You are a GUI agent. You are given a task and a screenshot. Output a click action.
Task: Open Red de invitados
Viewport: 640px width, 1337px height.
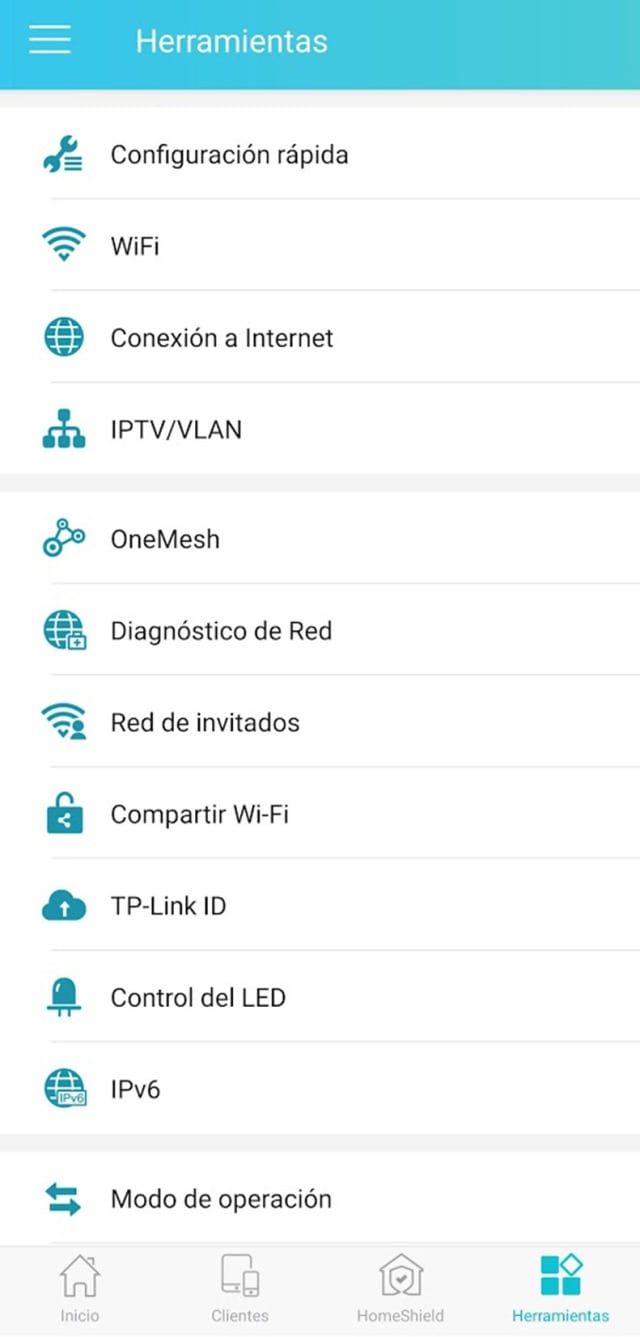205,723
